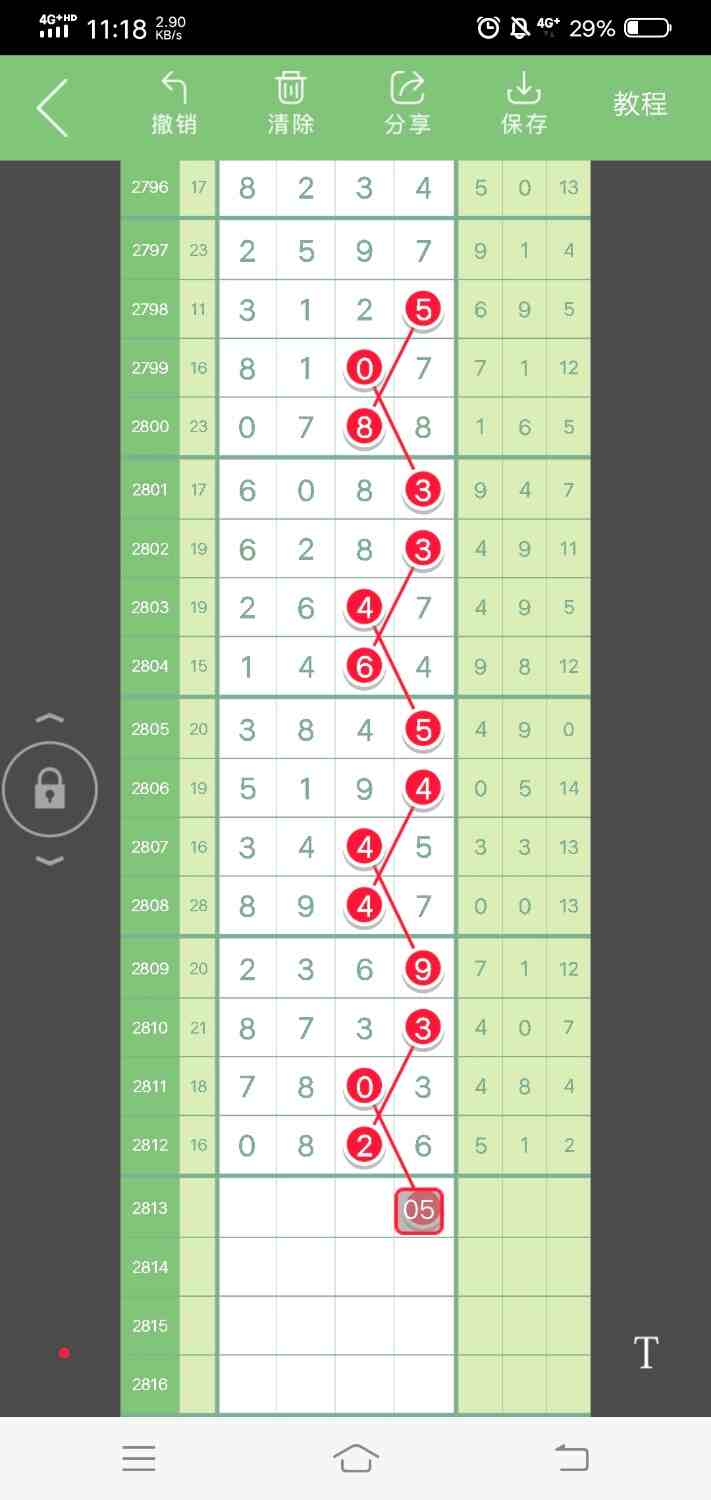Tap the red dot color indicator
This screenshot has height=1500, width=711.
pos(64,1353)
